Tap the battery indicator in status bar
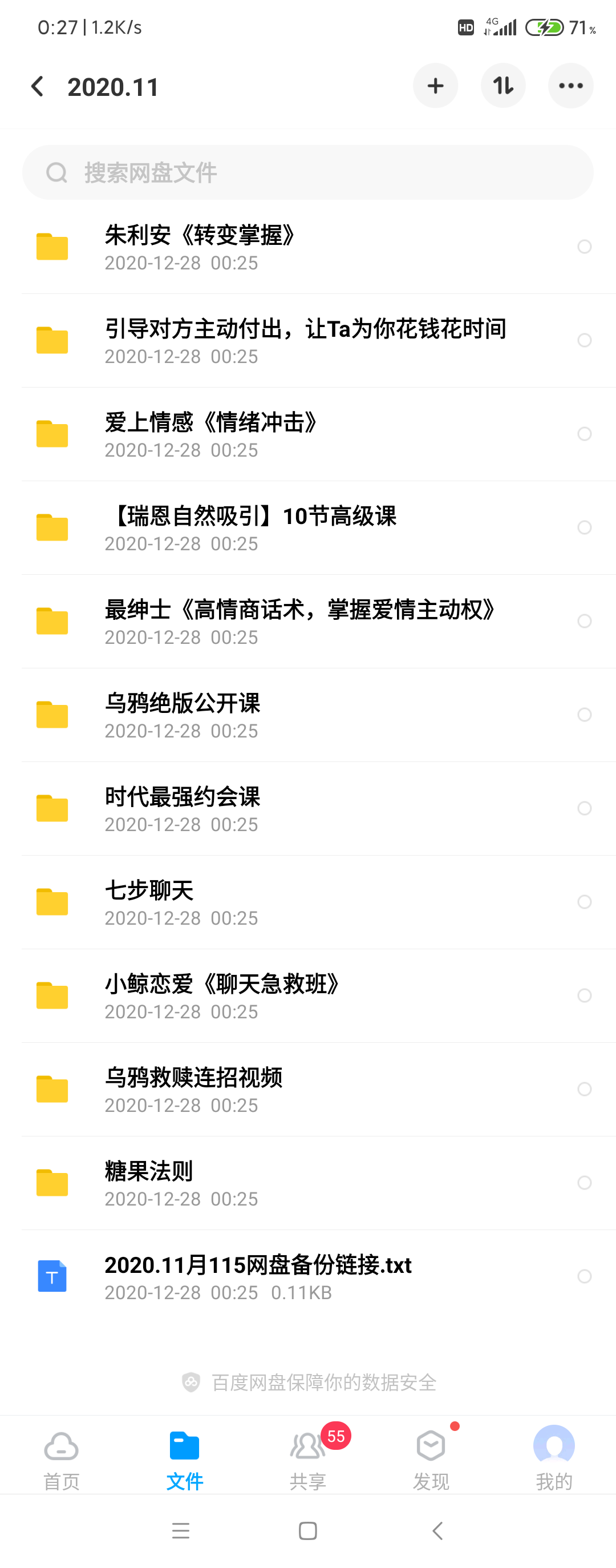 [x=544, y=27]
